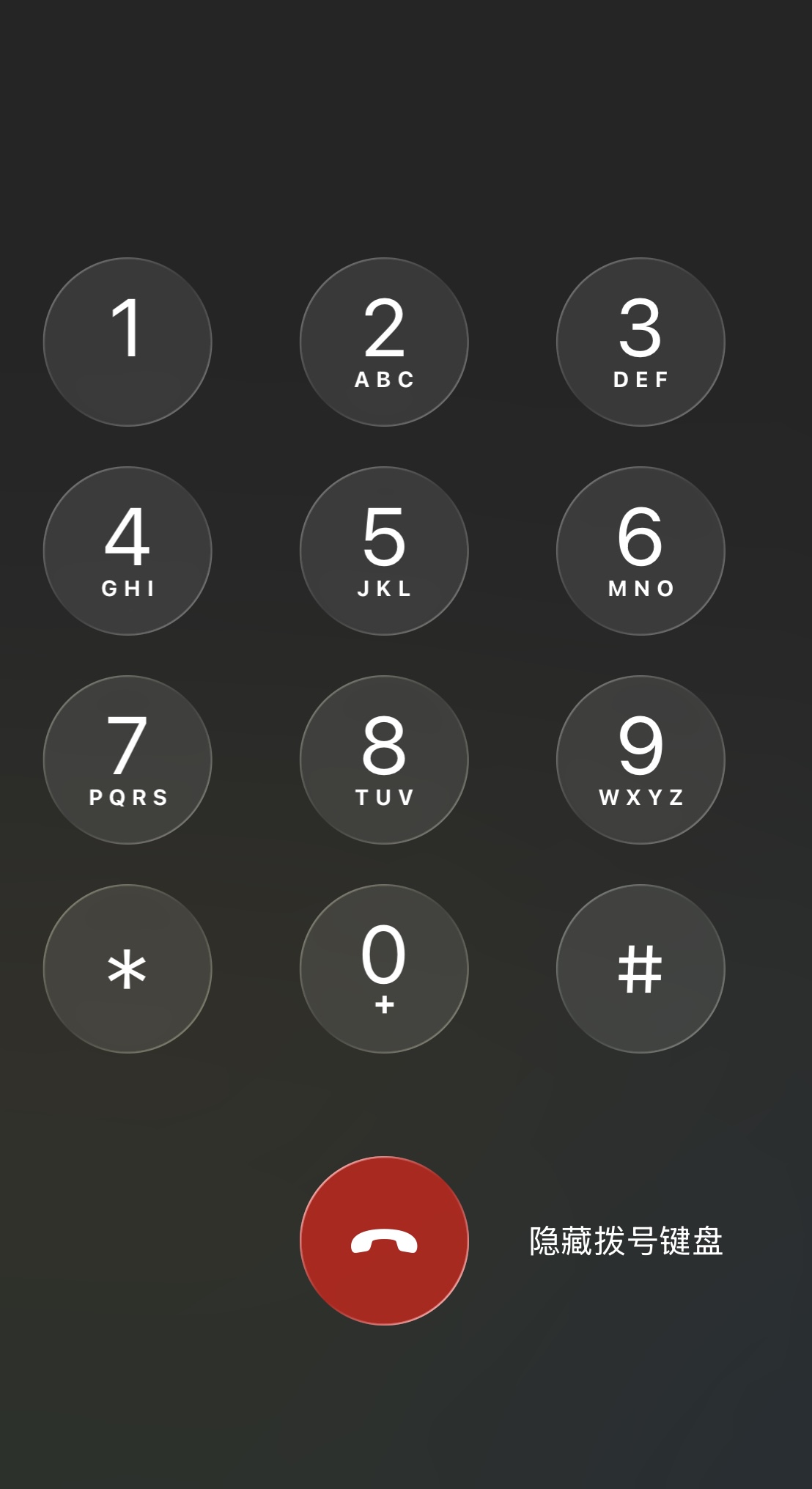Select the 5 JKL key

coord(384,551)
